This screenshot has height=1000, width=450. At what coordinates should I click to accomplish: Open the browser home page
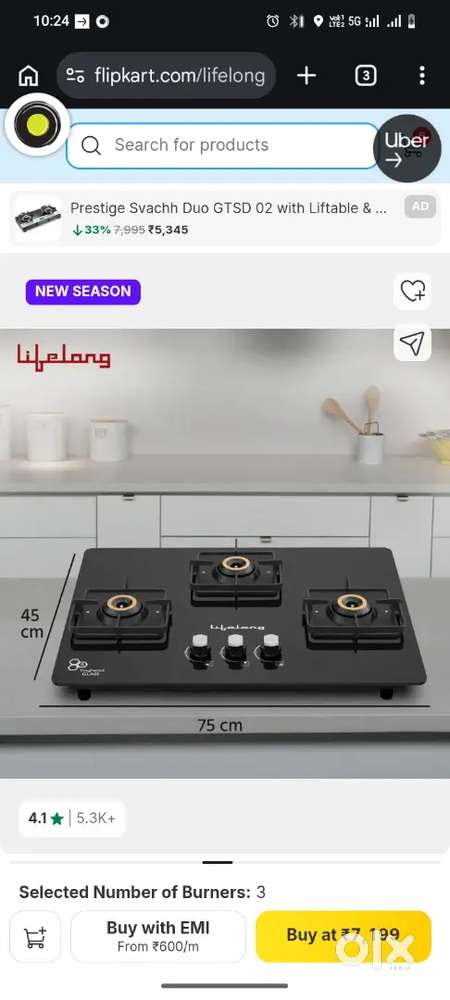28,76
